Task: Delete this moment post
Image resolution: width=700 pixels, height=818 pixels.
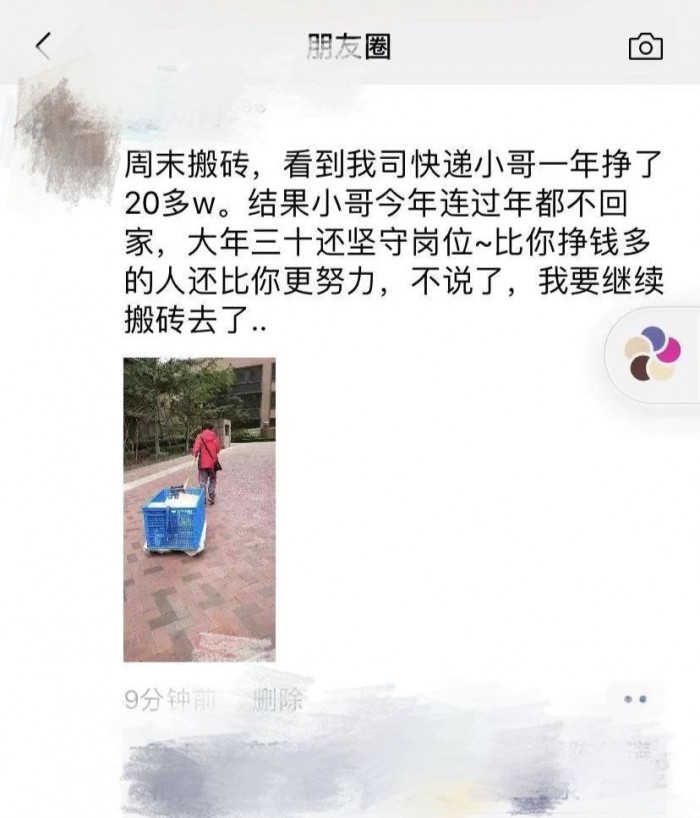Action: click(x=279, y=700)
